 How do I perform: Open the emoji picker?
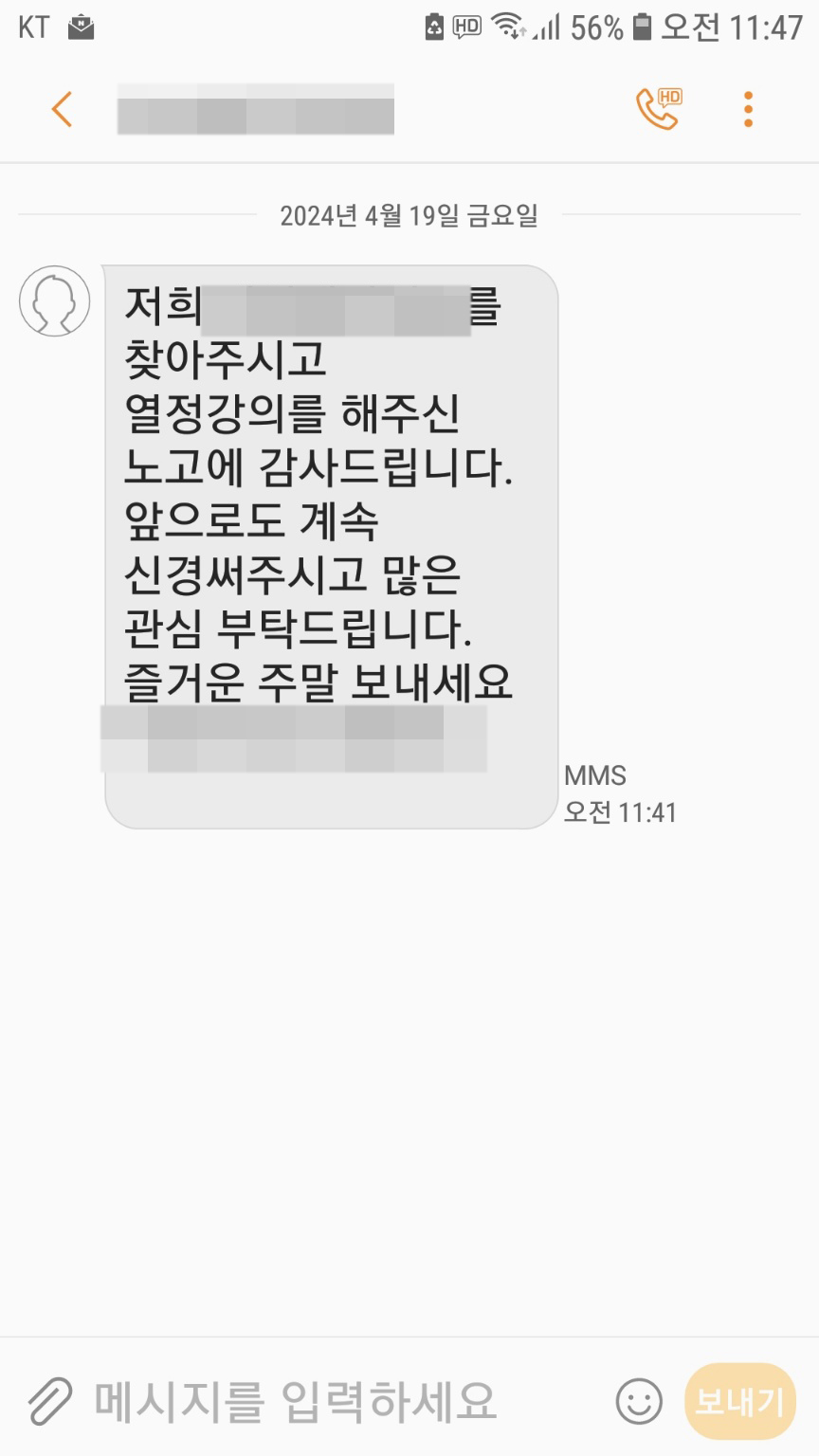[639, 1400]
